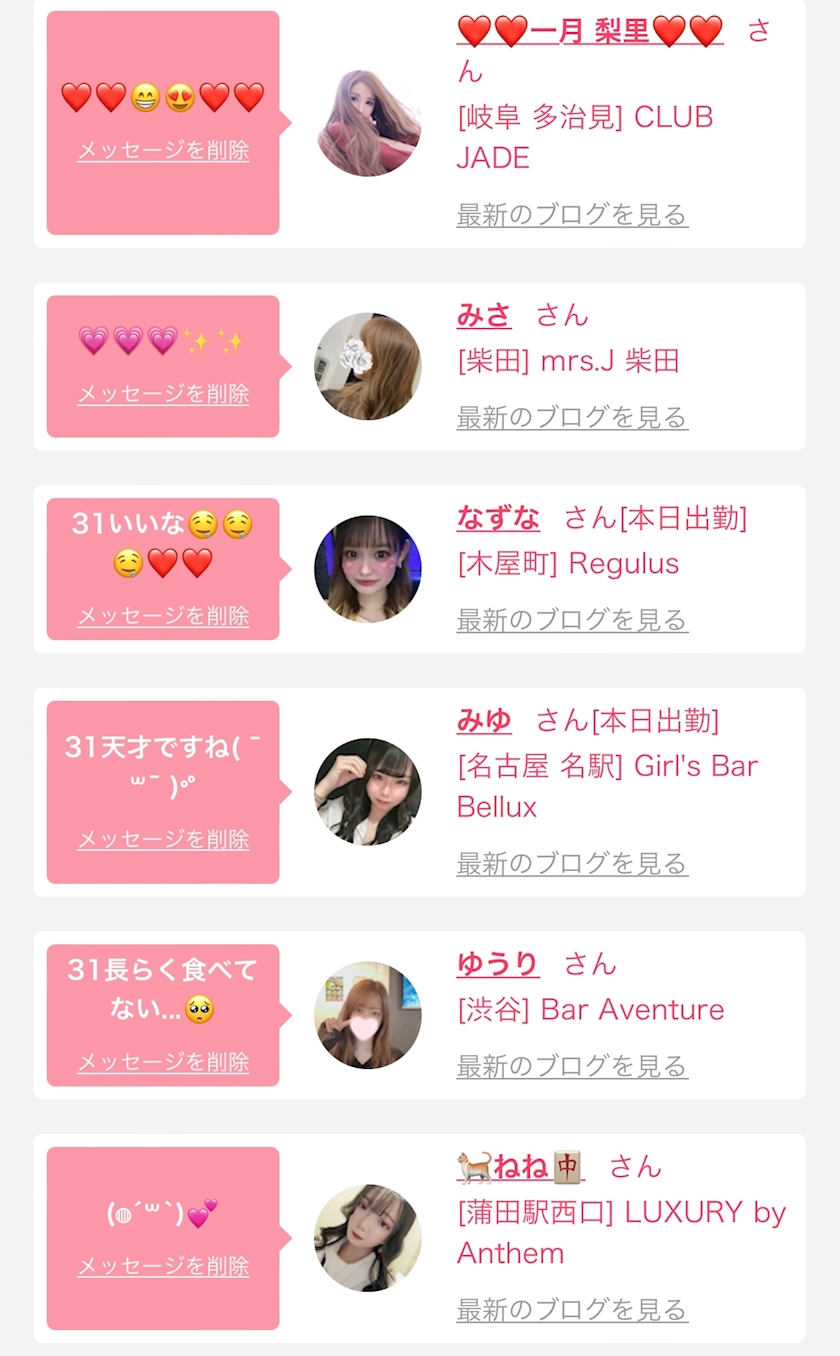Open 一月 梨里's profile name link

click(589, 31)
